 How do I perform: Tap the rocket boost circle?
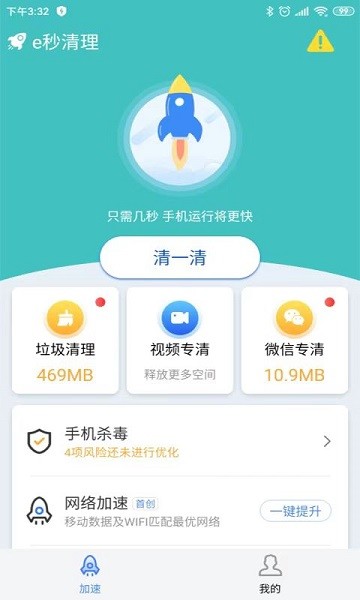180,134
